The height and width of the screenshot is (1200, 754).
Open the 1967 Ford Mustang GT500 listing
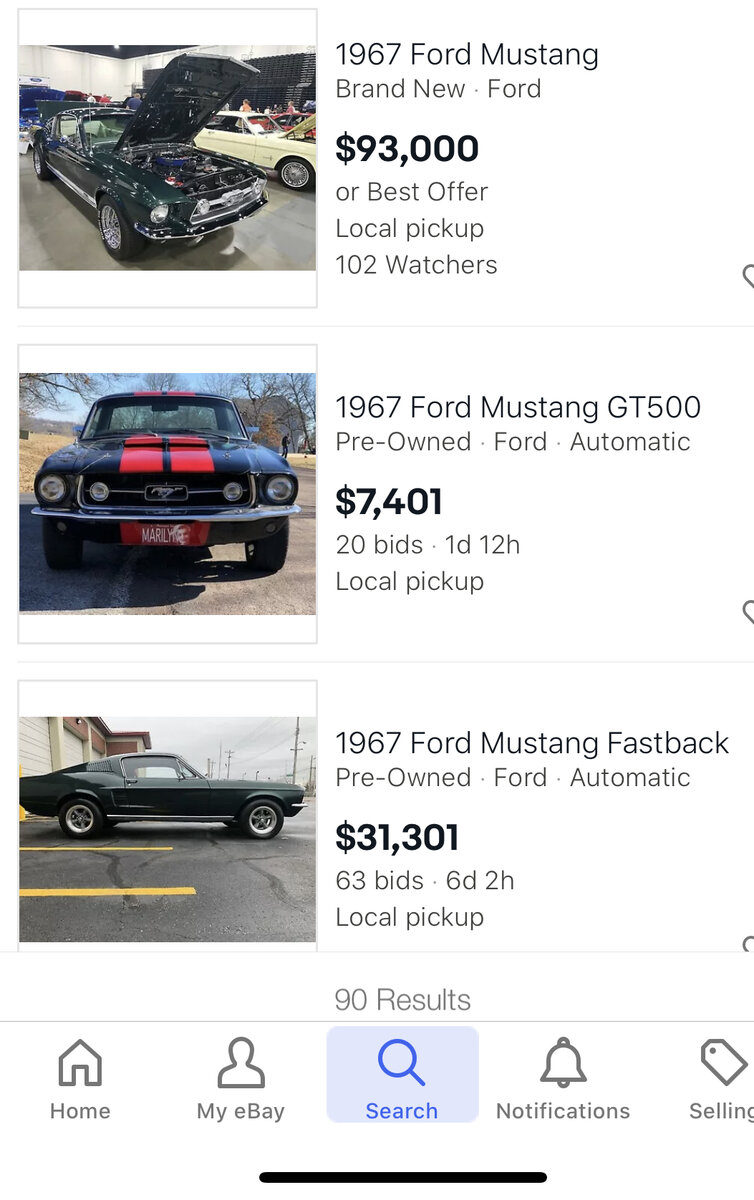(518, 408)
